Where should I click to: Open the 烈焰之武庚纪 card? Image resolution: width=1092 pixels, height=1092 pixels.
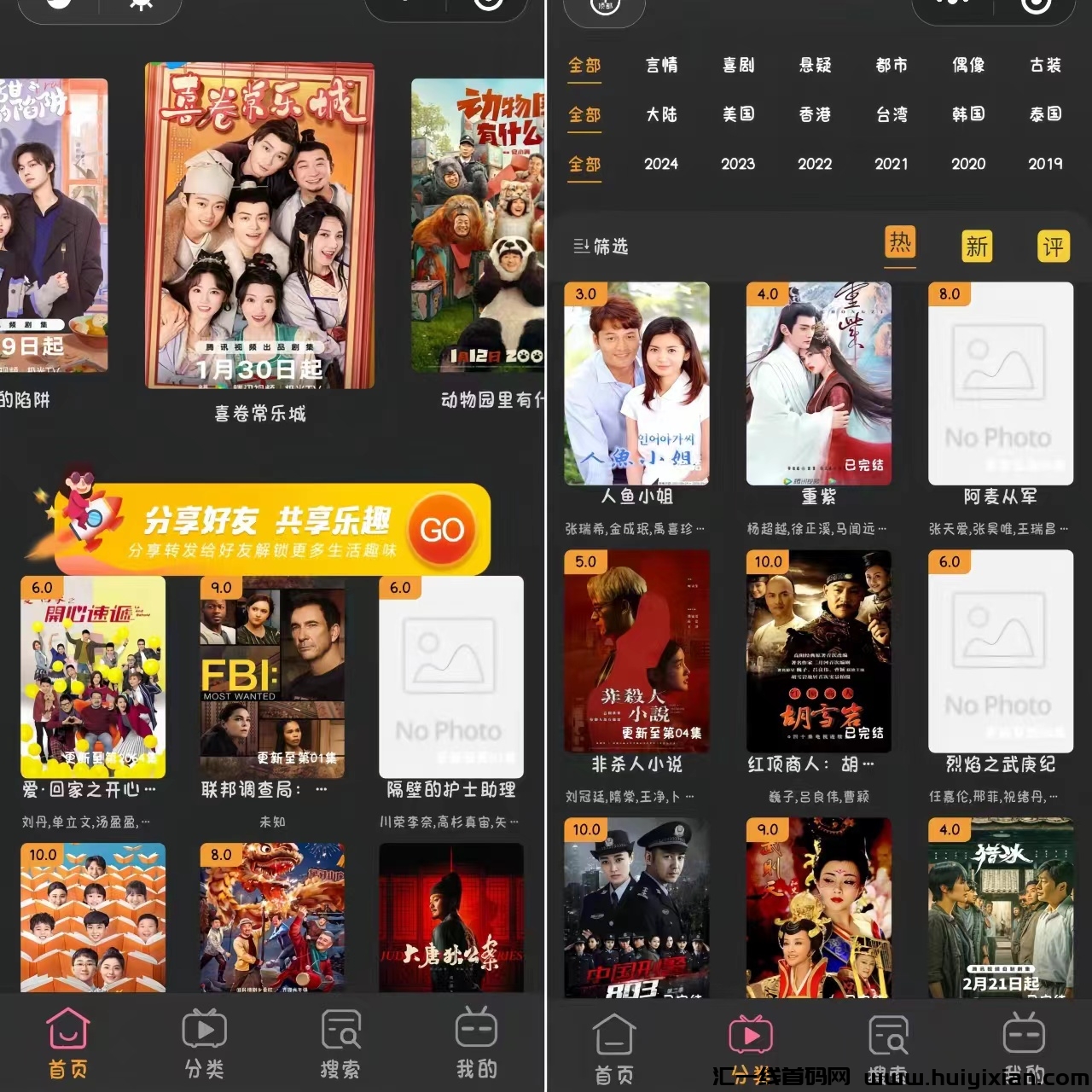point(1000,652)
